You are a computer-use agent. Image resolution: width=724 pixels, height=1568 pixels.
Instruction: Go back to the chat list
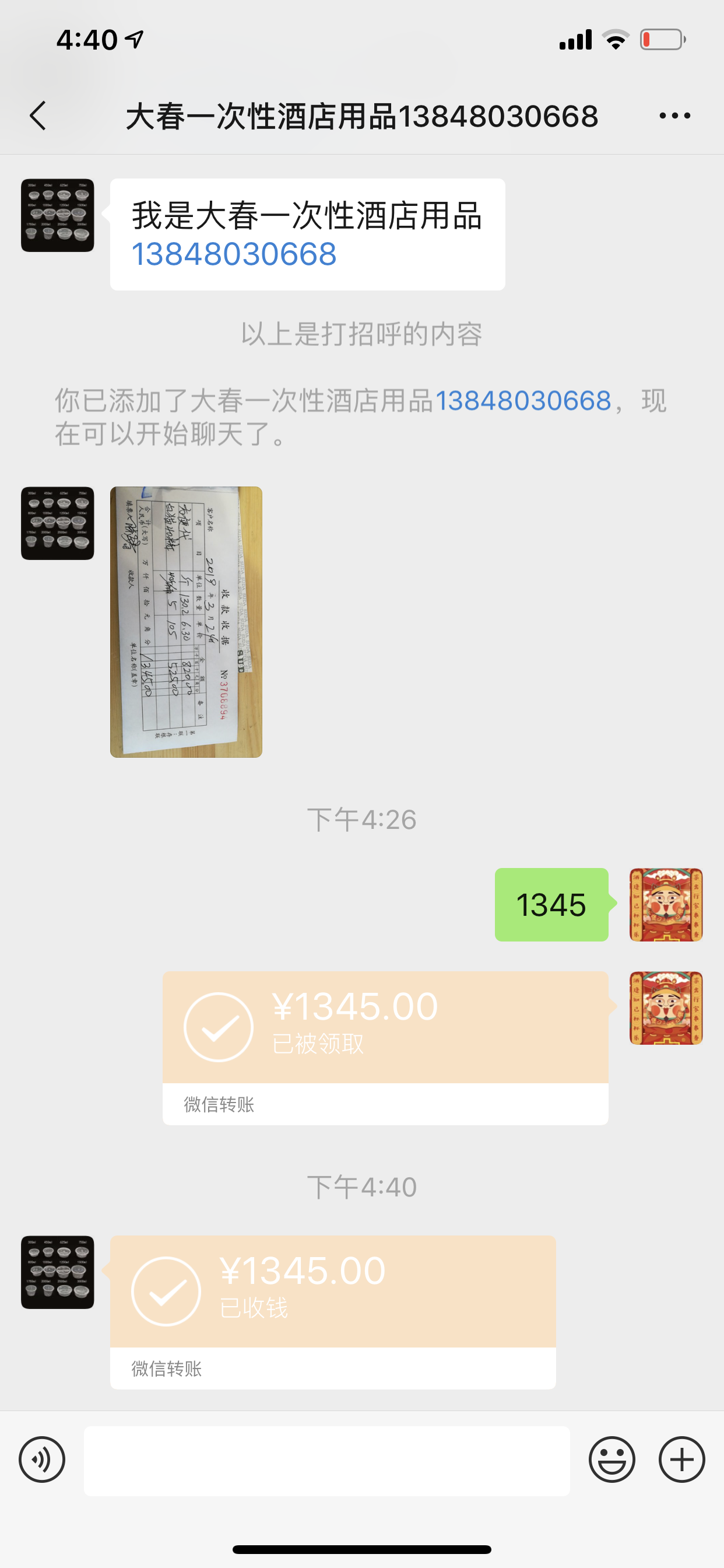pyautogui.click(x=38, y=116)
